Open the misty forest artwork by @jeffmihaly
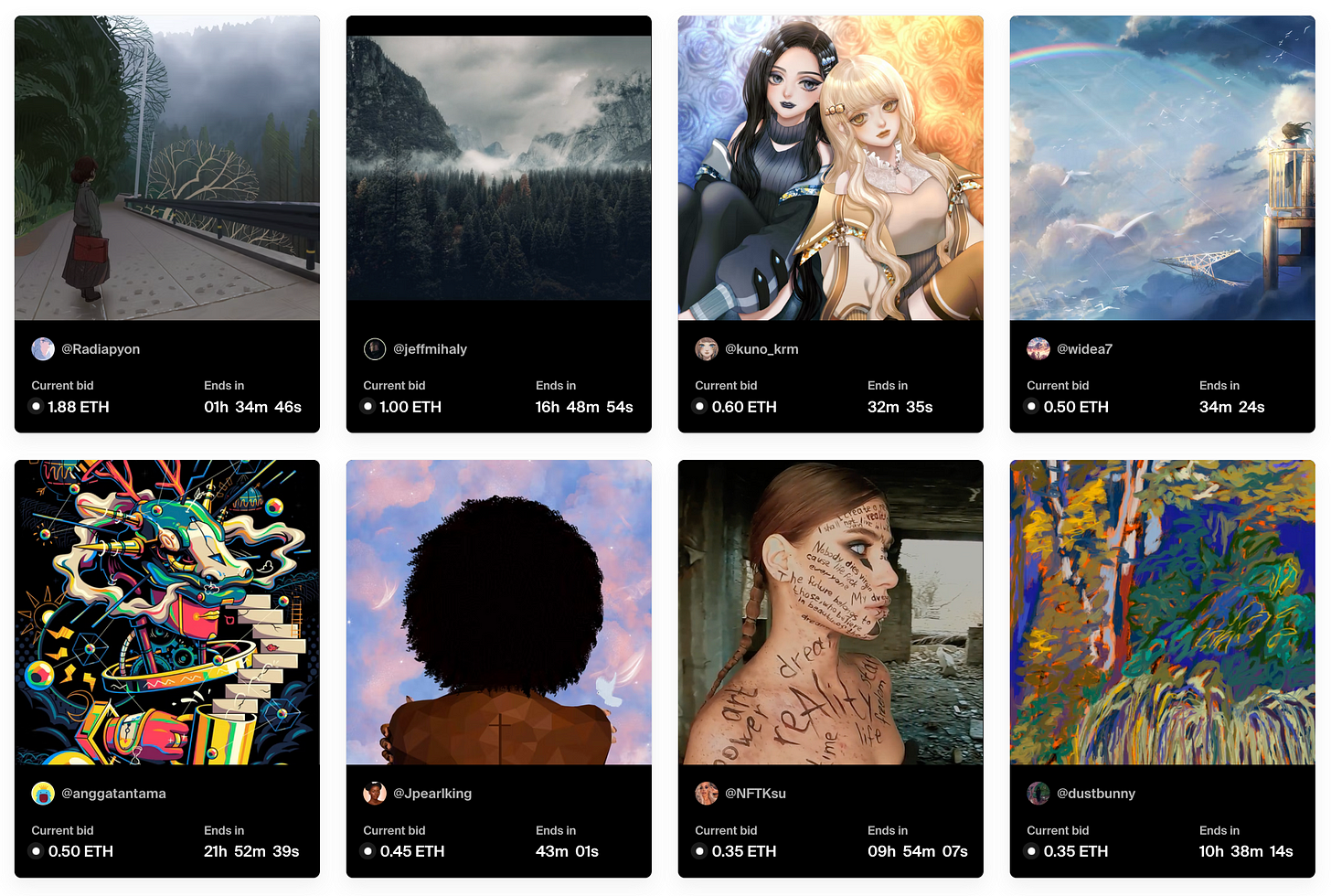 [499, 168]
